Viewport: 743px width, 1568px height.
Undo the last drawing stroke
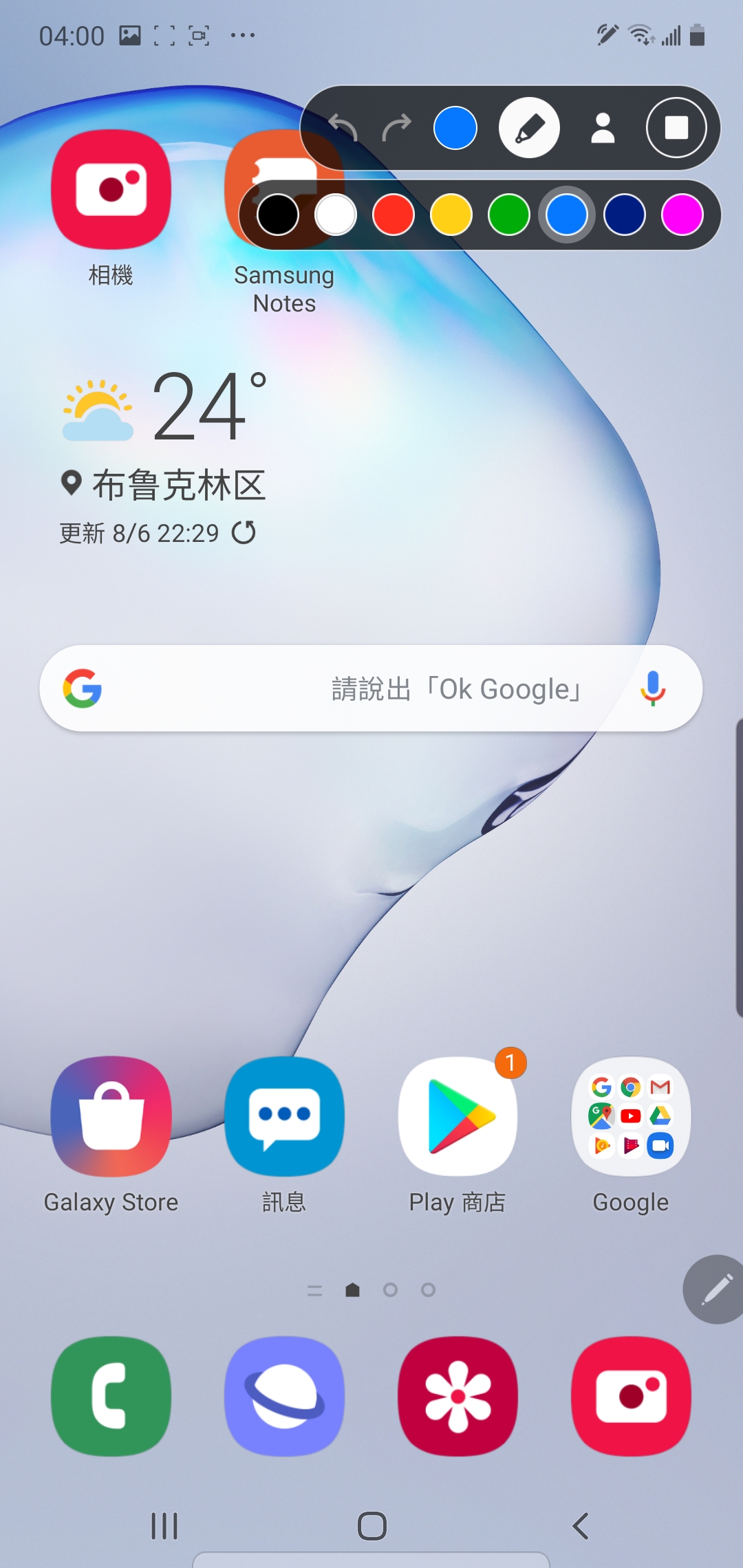(343, 128)
